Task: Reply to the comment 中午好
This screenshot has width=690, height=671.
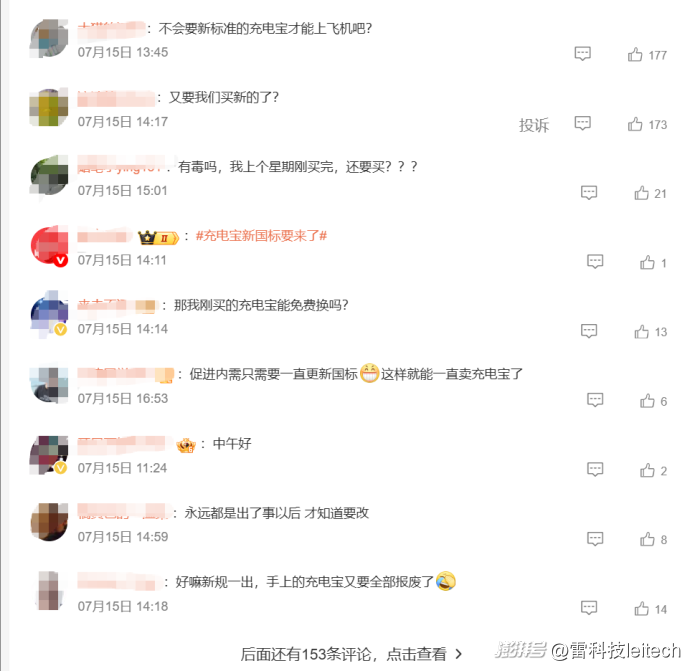Action: [595, 470]
